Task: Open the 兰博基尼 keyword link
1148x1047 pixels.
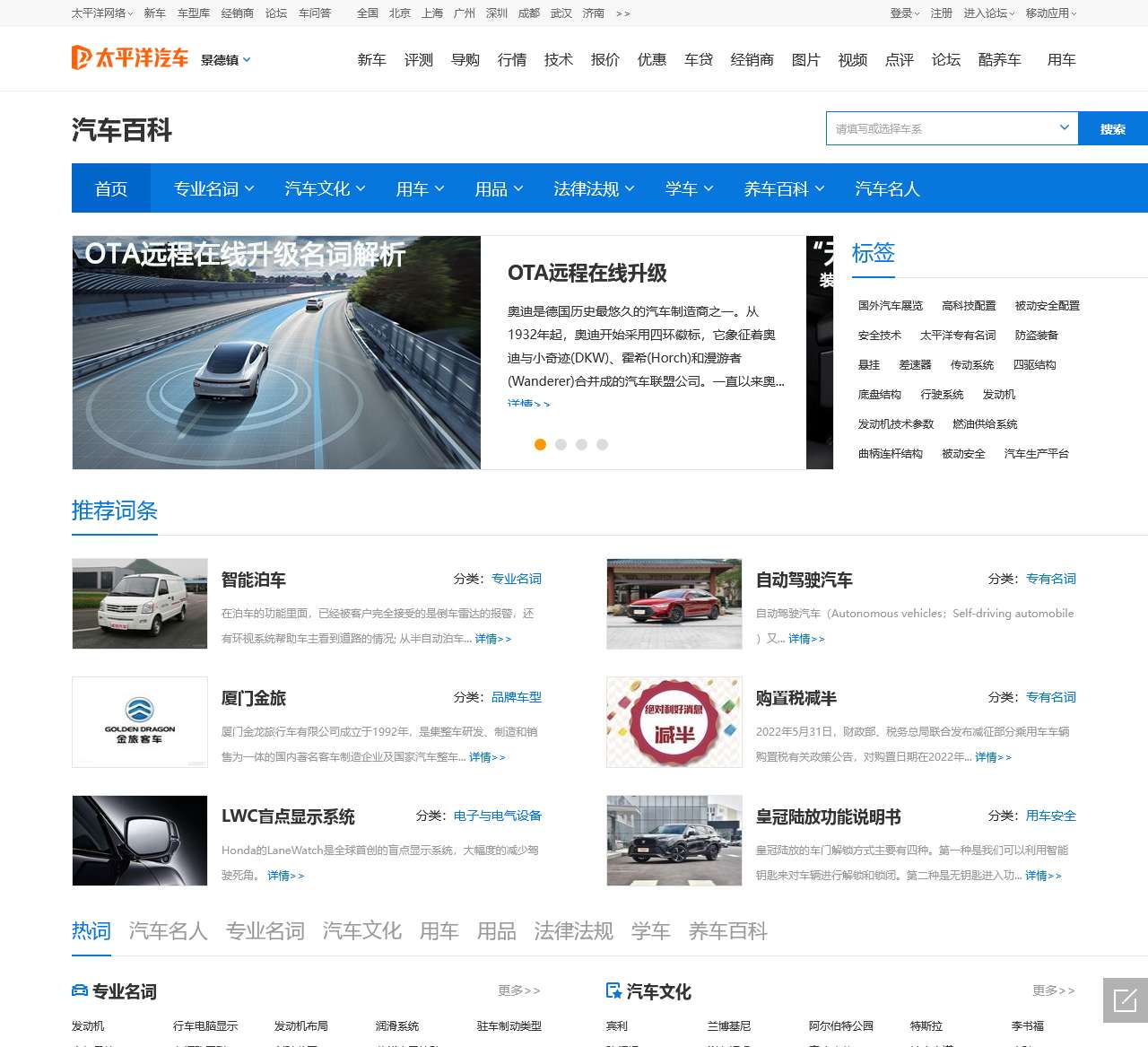Action: [x=728, y=1025]
